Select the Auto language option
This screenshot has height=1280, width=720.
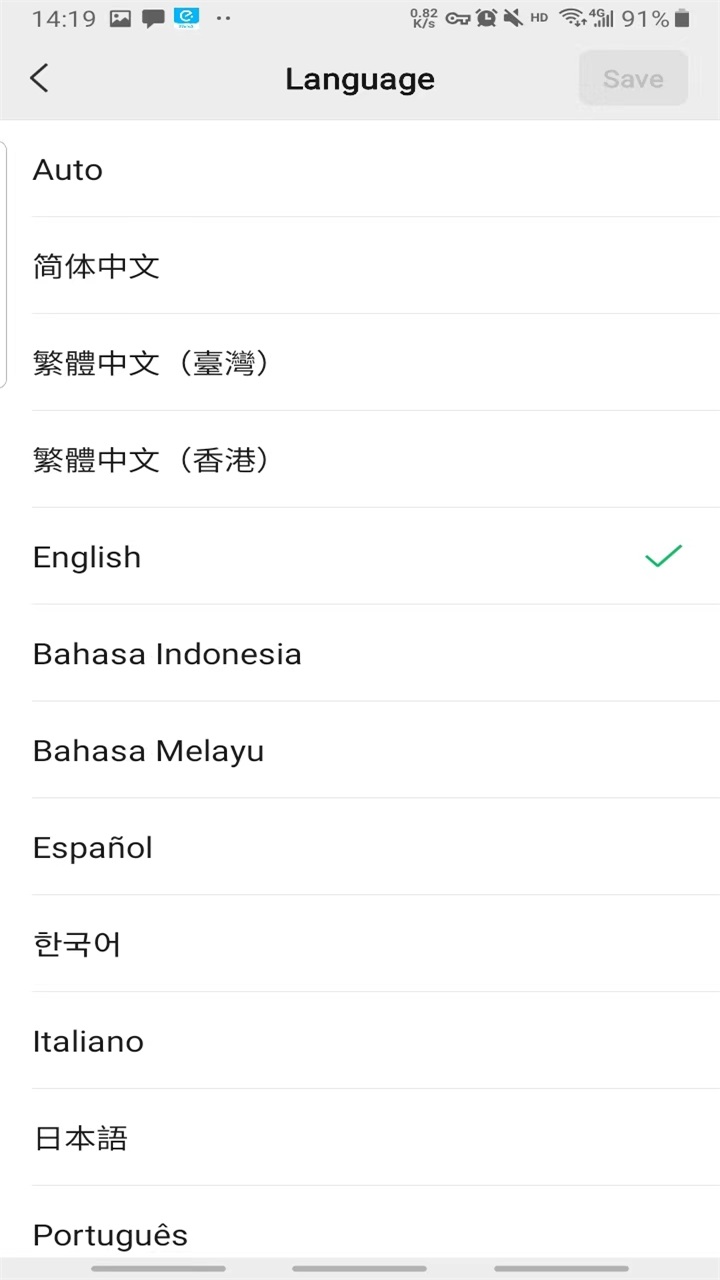[67, 169]
